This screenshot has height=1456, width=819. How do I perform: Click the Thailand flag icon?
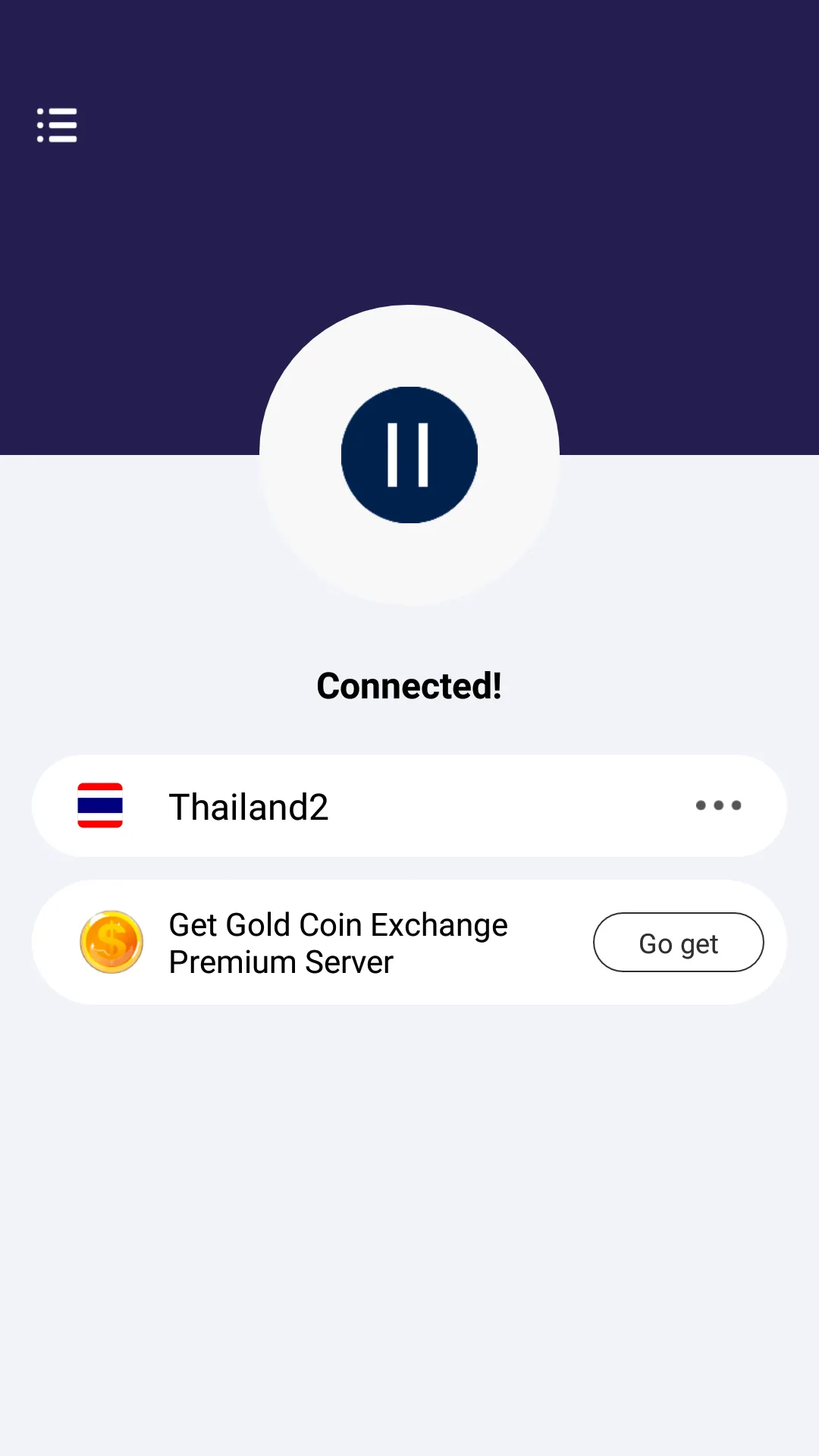tap(101, 806)
